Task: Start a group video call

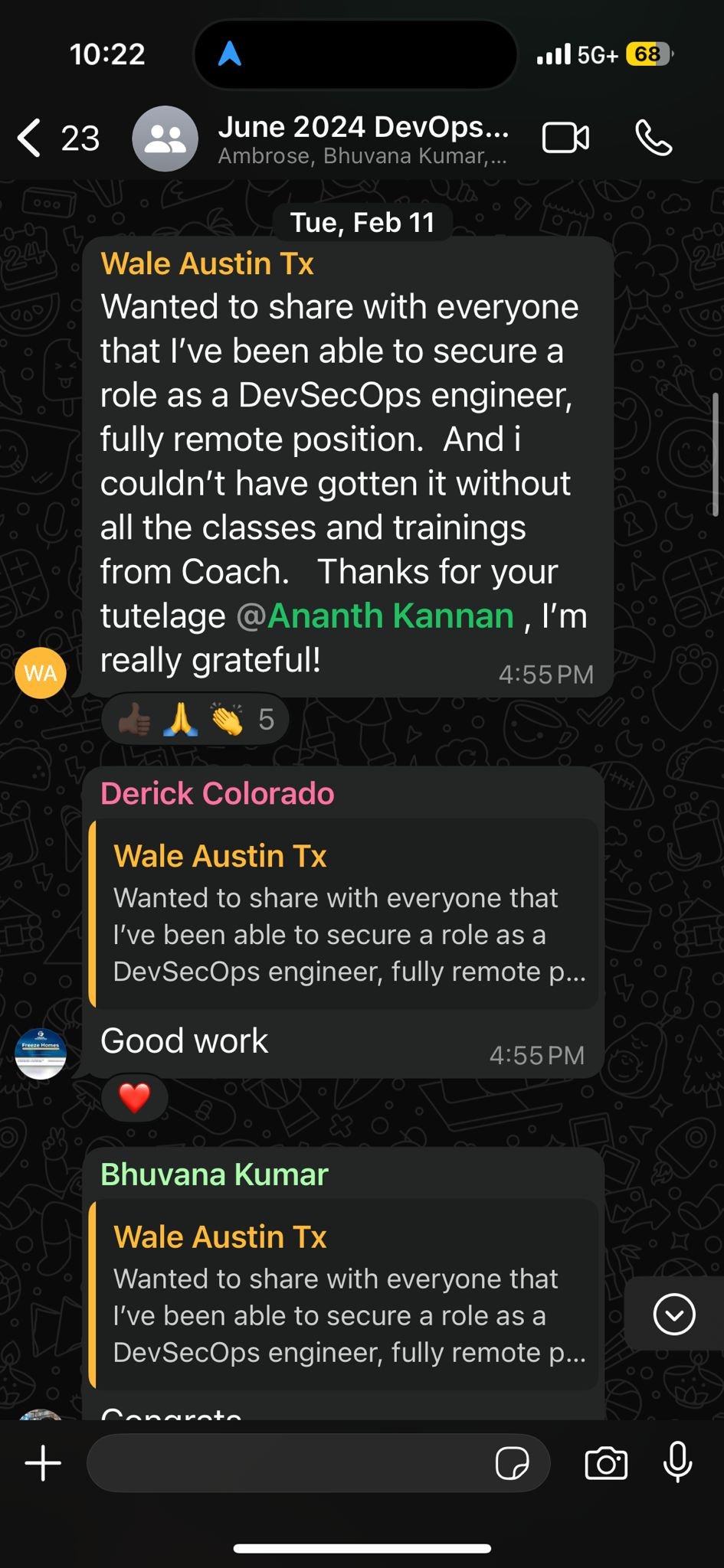Action: pos(565,139)
